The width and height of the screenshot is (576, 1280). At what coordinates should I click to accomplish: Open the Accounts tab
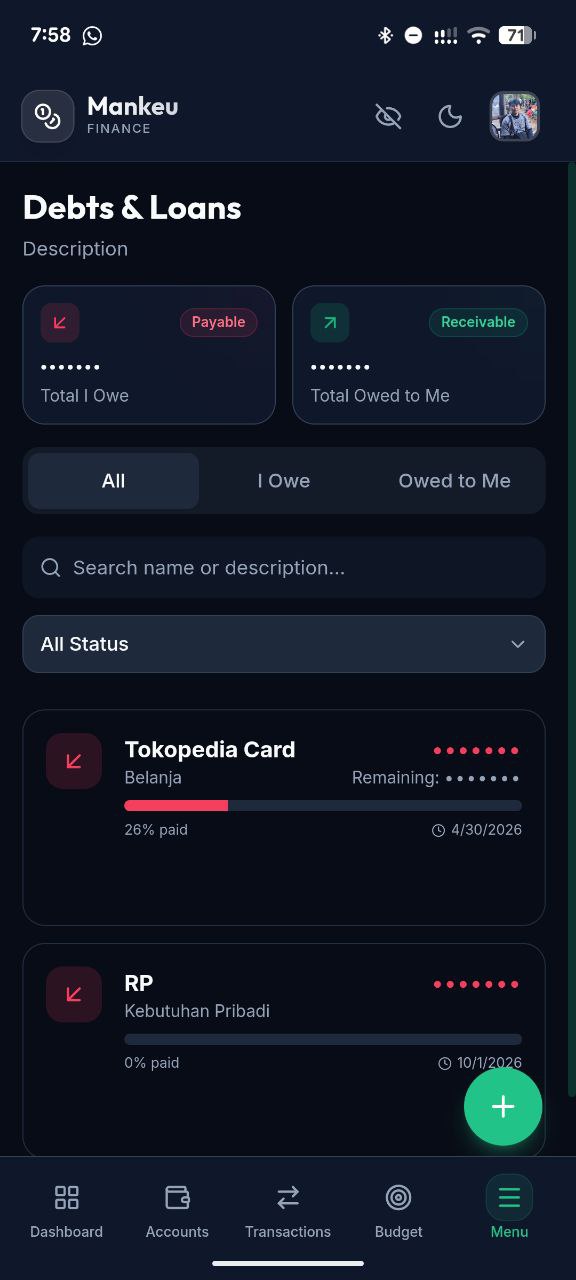coord(177,1211)
